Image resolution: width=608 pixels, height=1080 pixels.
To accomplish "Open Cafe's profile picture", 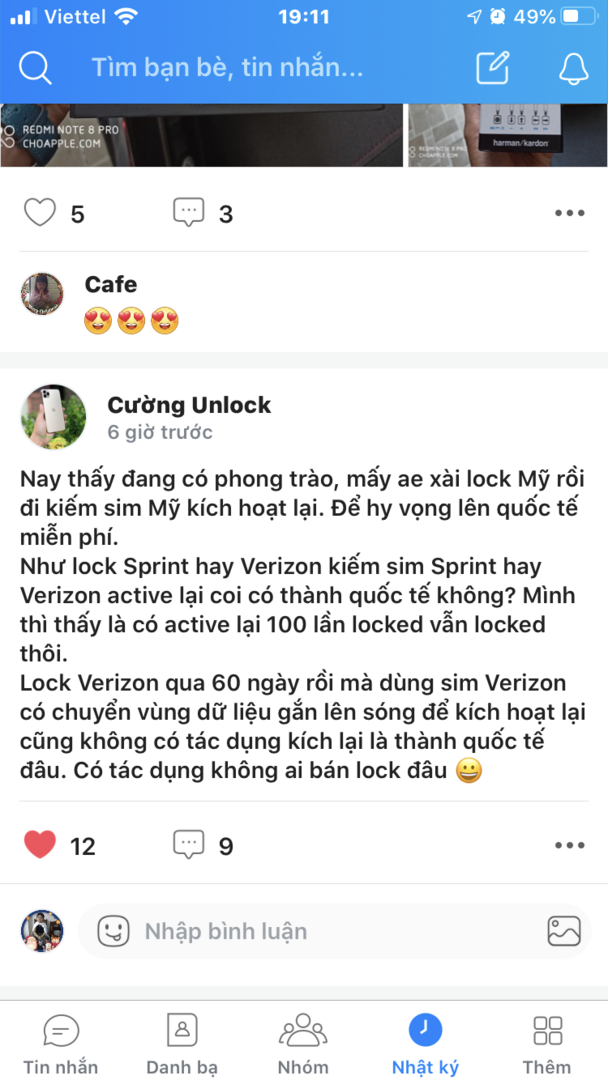I will coord(42,294).
